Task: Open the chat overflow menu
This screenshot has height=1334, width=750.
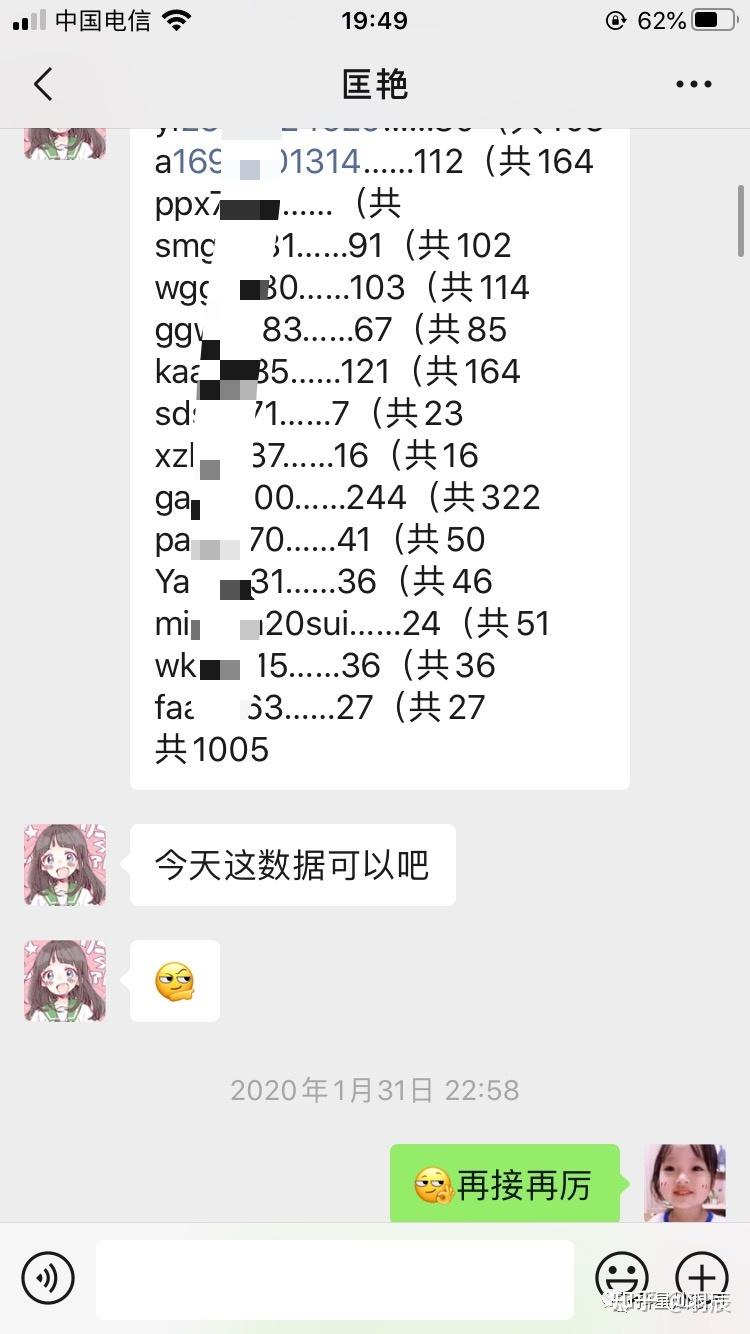Action: coord(693,85)
